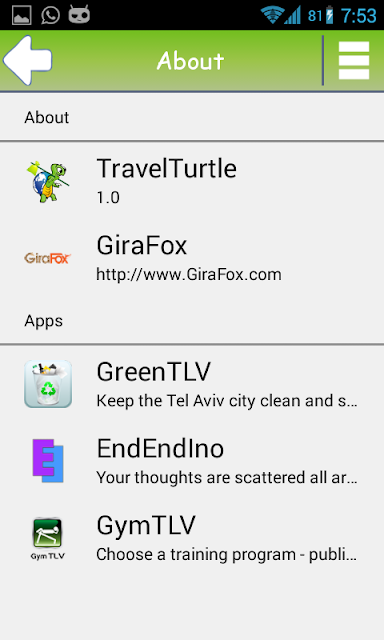Open the GiraFox website row
The image size is (384, 640).
point(192,258)
